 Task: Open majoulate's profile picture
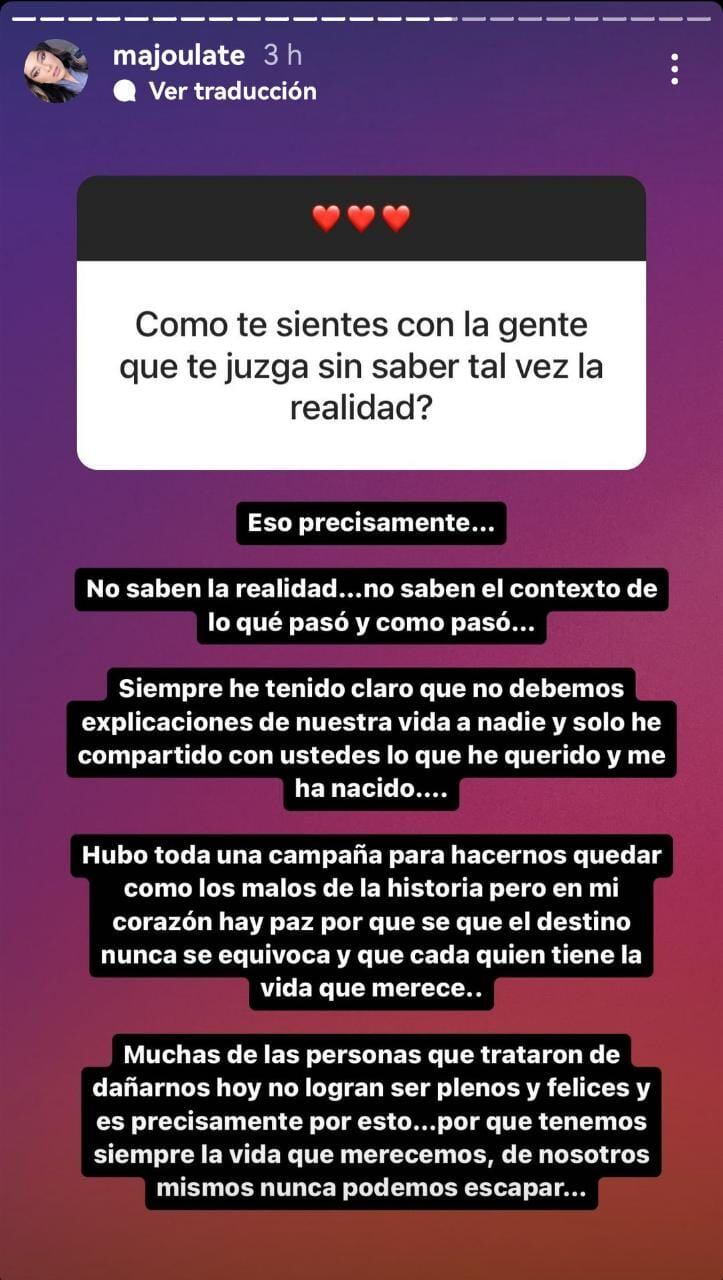[x=56, y=71]
